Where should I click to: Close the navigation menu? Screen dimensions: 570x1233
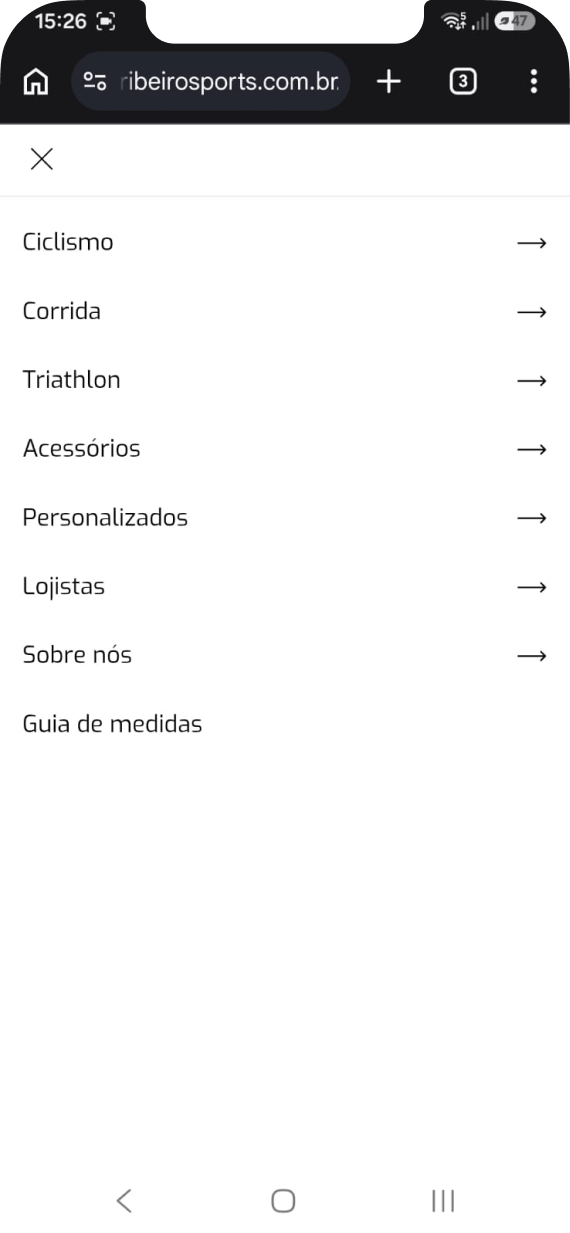[42, 159]
